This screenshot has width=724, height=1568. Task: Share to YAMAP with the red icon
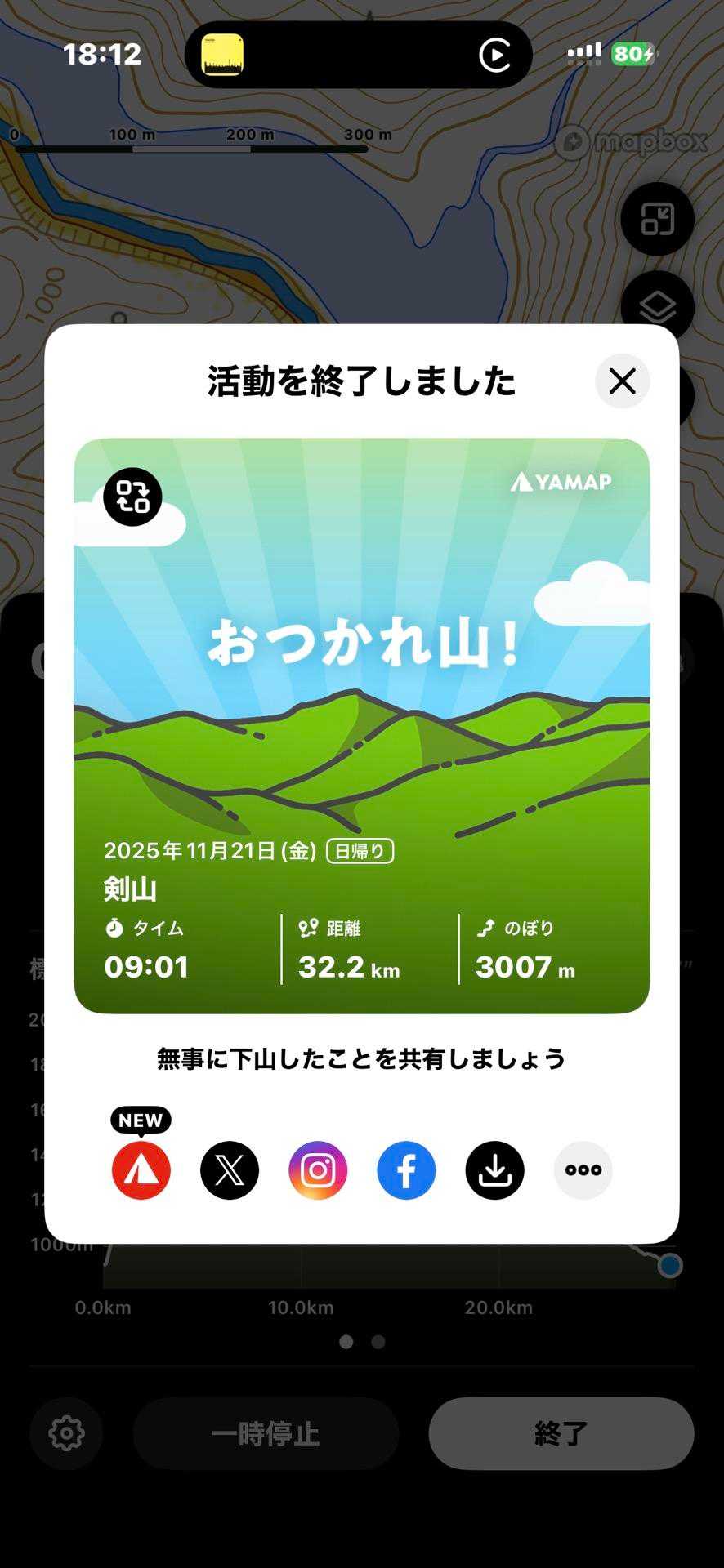(141, 1169)
